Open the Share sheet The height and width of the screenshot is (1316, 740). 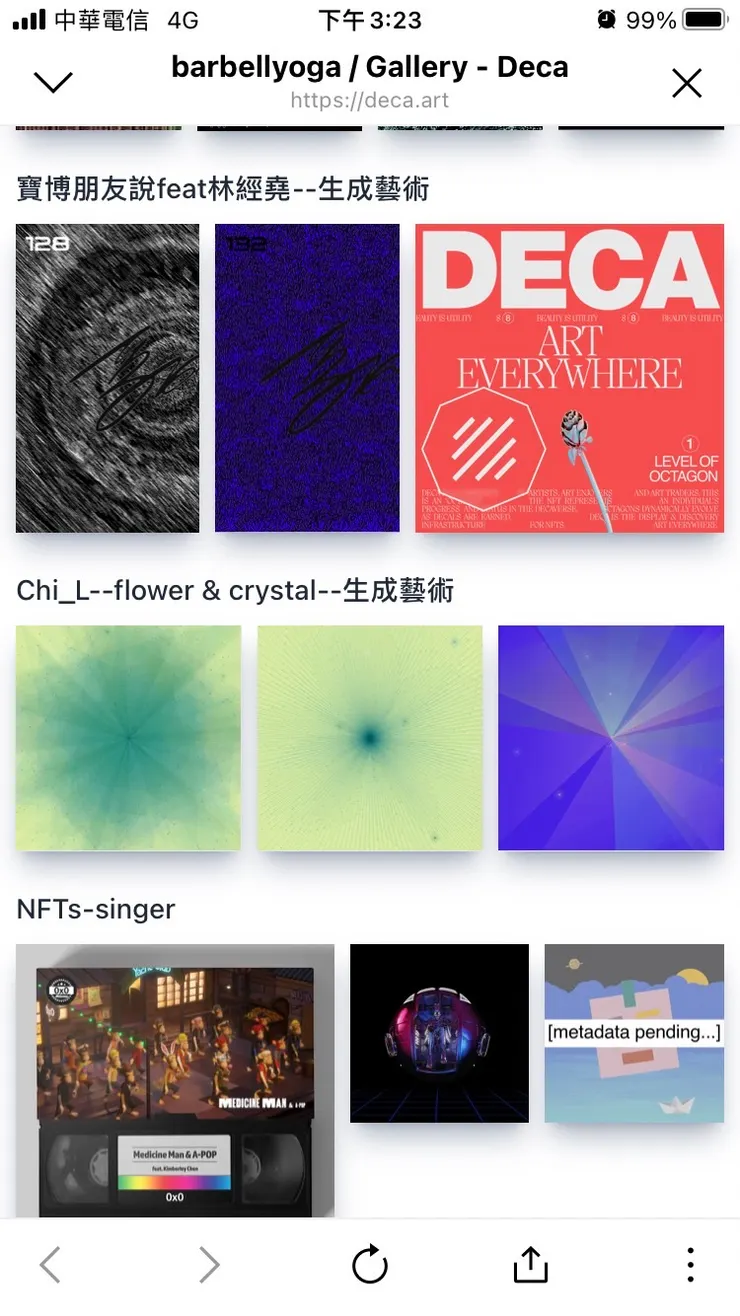(529, 1264)
